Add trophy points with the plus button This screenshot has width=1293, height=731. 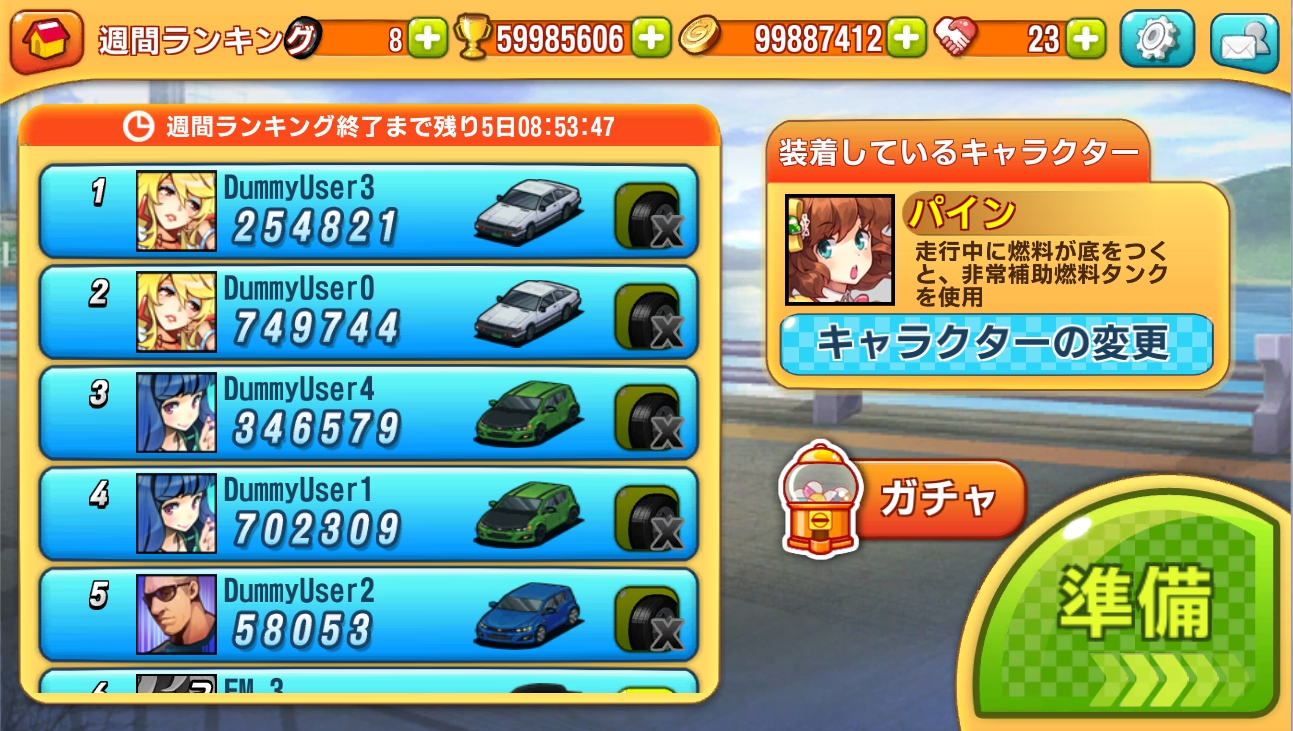(651, 40)
